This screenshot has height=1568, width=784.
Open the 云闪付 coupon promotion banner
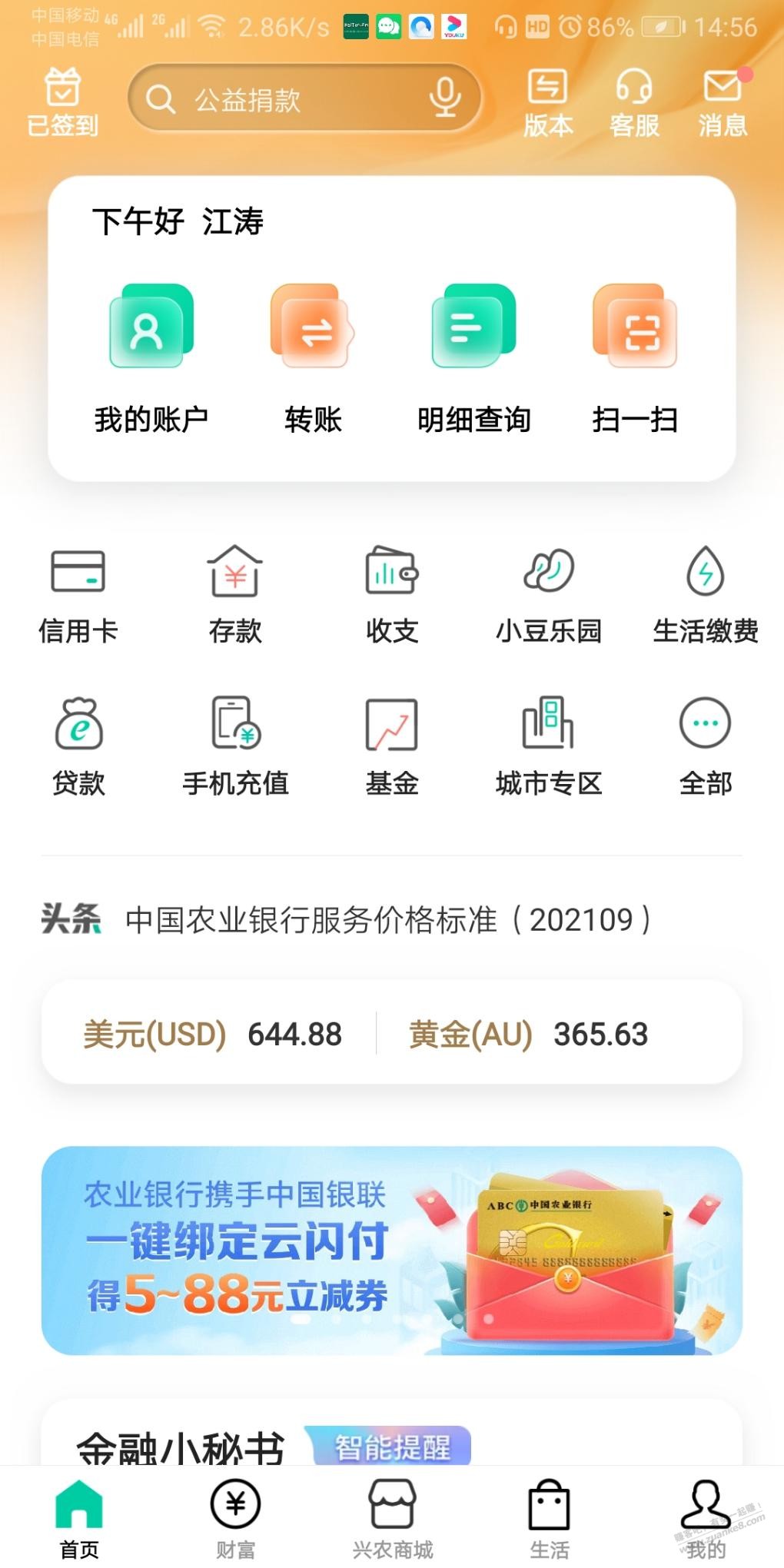392,1251
